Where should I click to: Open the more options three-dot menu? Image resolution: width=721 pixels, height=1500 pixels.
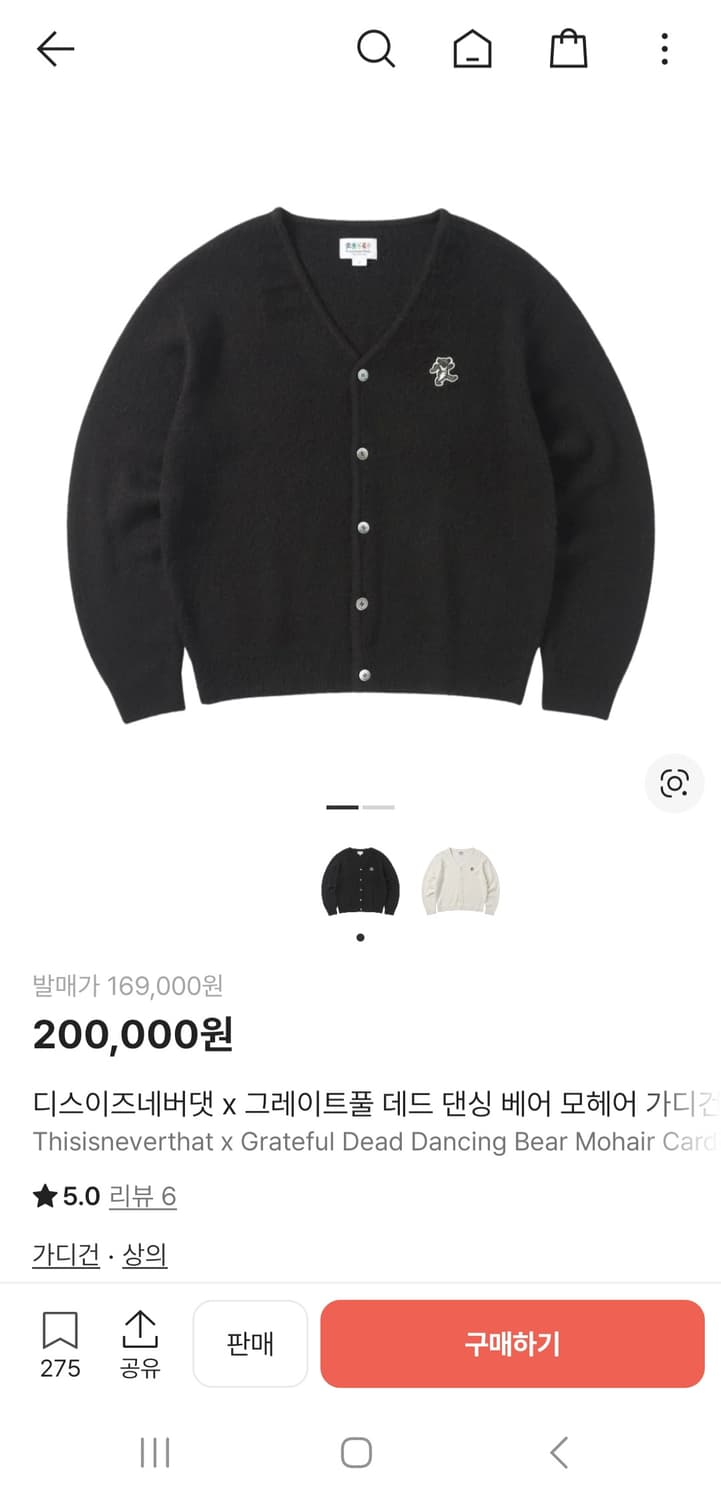(663, 47)
